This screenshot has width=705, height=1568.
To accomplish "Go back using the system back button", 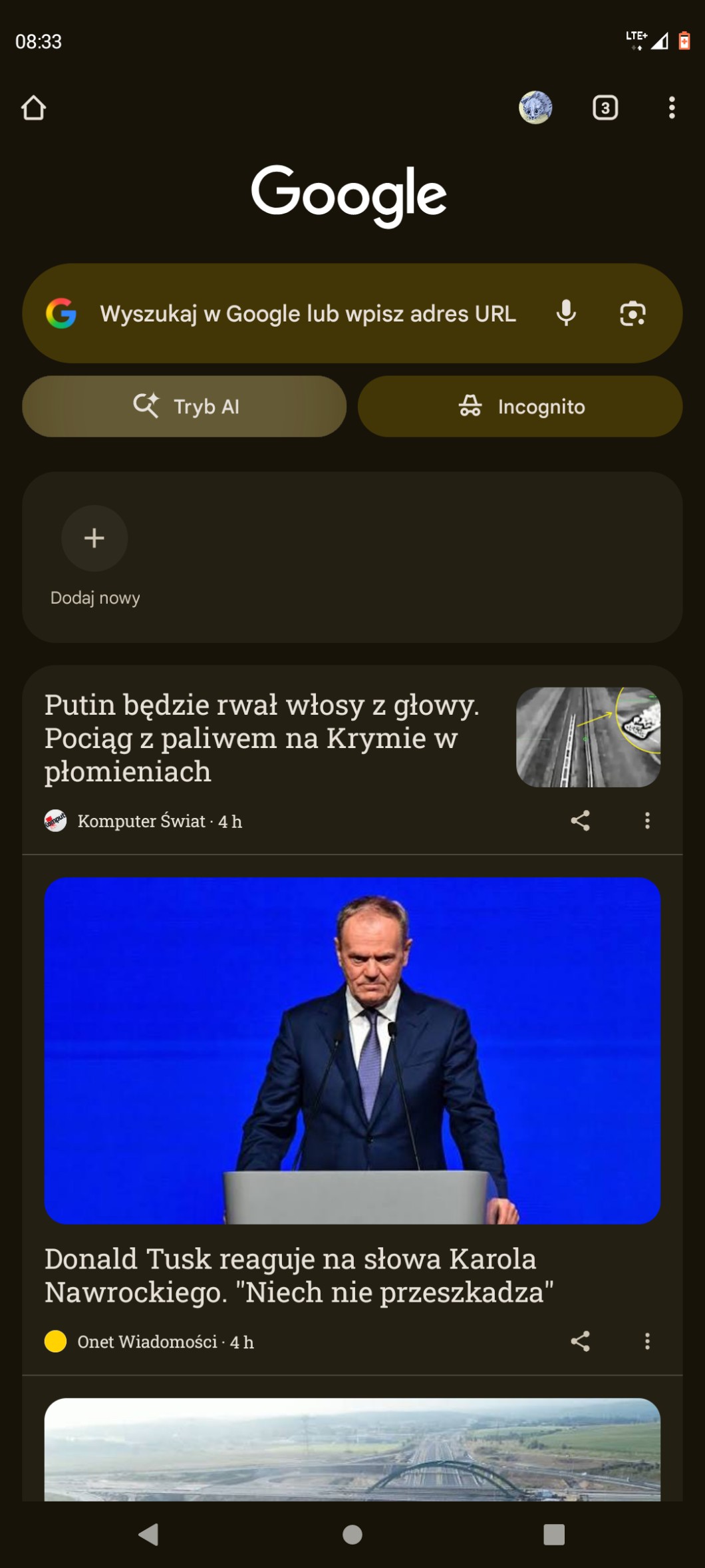I will (149, 1535).
